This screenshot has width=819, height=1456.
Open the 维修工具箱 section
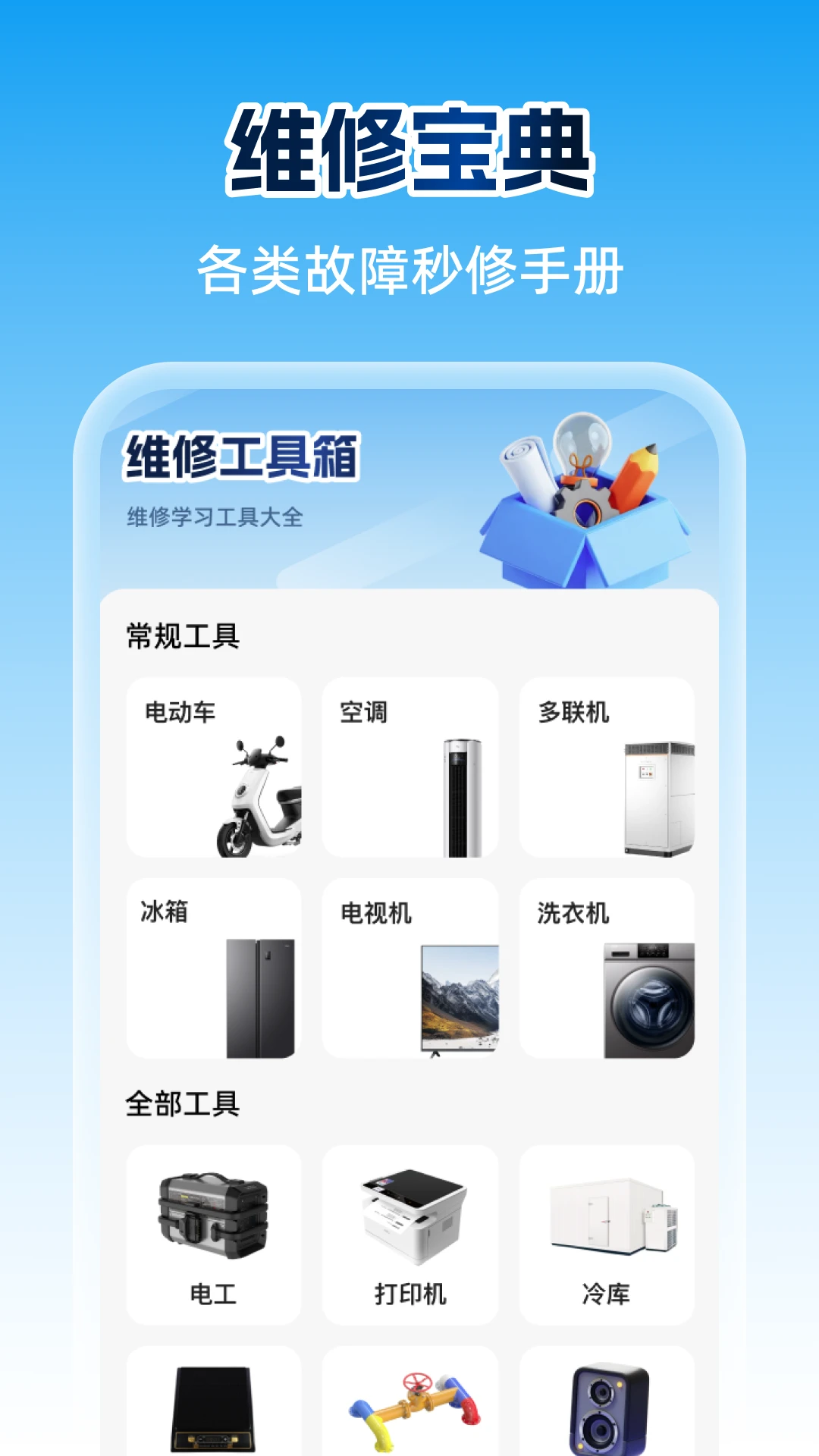click(x=243, y=459)
